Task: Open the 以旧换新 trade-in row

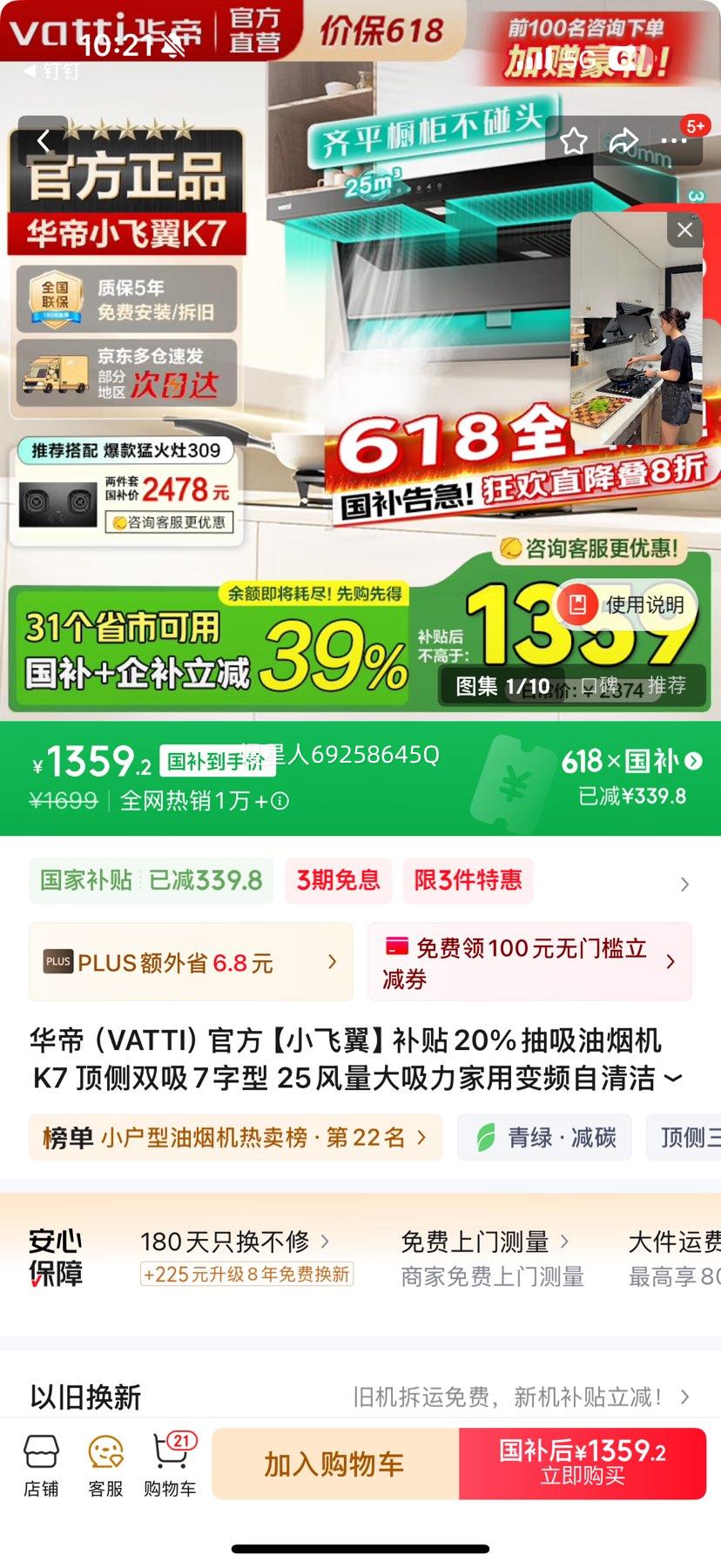Action: tap(360, 1397)
